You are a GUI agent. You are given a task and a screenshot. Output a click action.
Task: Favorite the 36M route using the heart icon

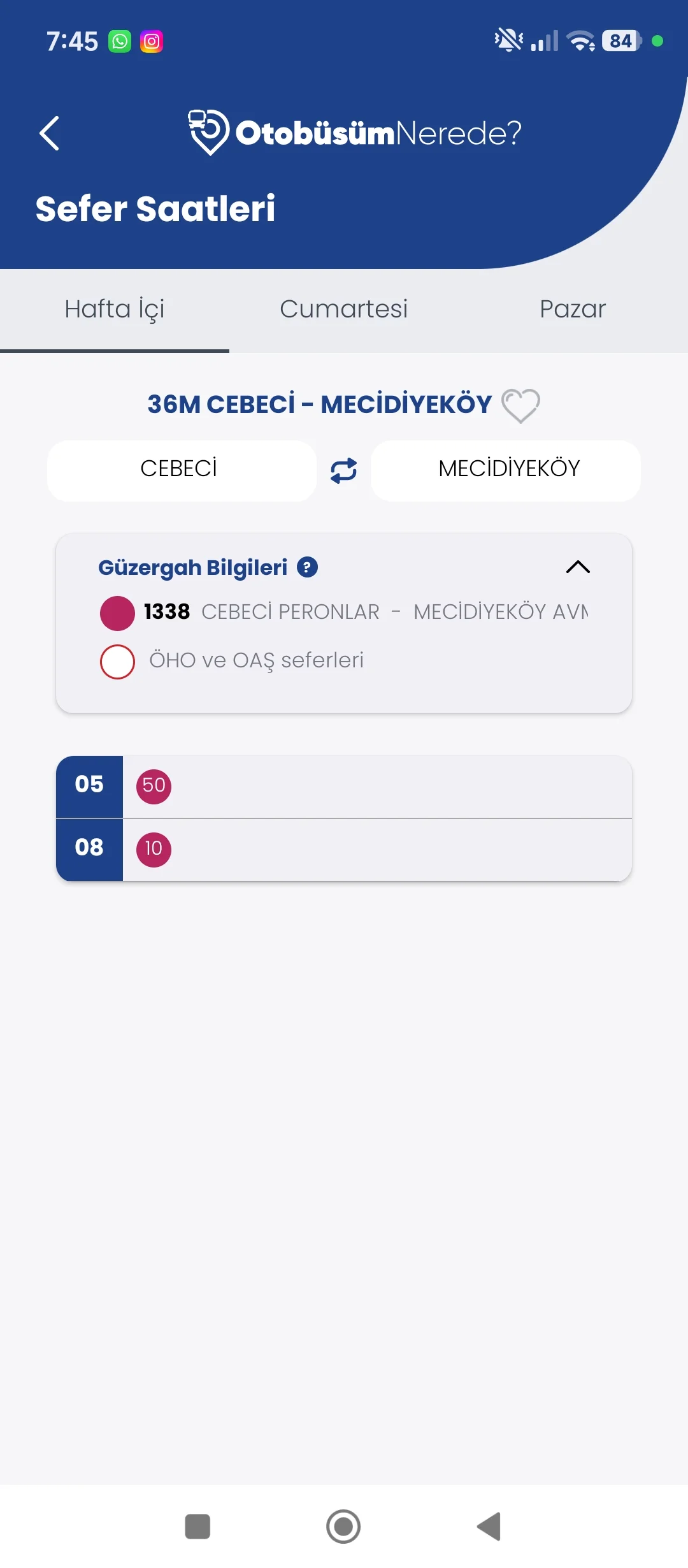(x=520, y=404)
